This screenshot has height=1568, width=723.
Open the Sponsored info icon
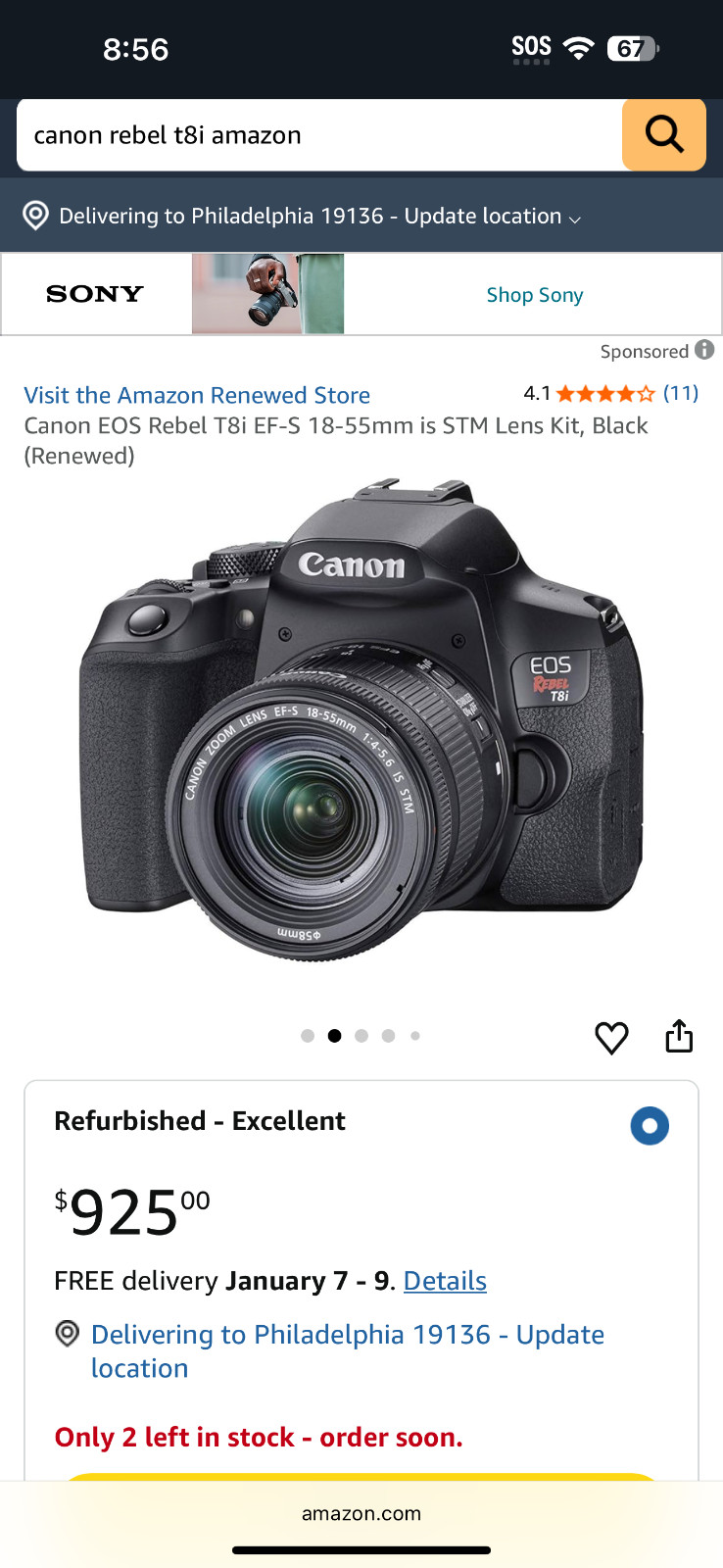pyautogui.click(x=704, y=350)
